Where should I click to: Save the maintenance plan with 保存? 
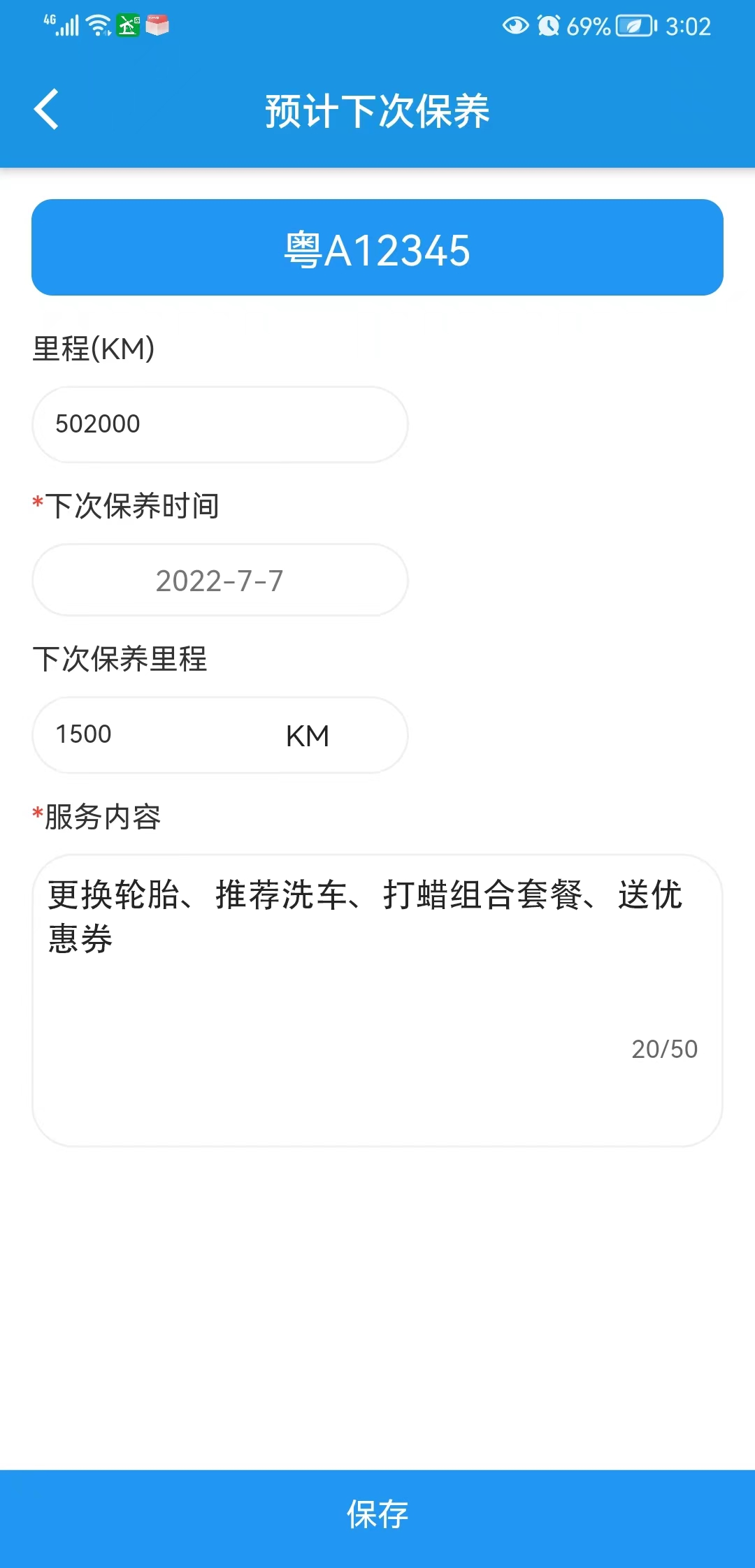pyautogui.click(x=377, y=1515)
